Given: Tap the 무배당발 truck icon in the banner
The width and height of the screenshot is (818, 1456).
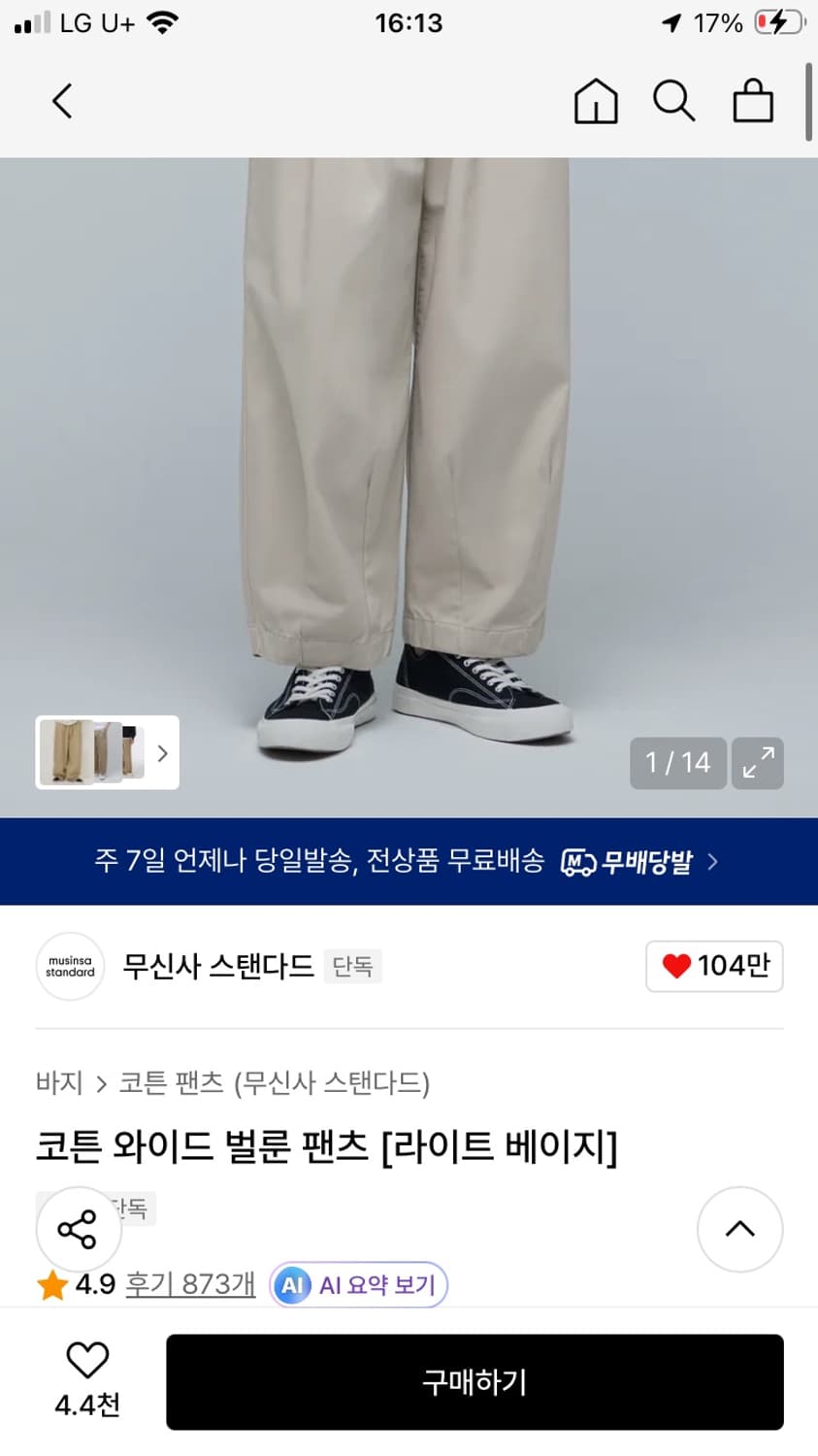Looking at the screenshot, I should 576,861.
